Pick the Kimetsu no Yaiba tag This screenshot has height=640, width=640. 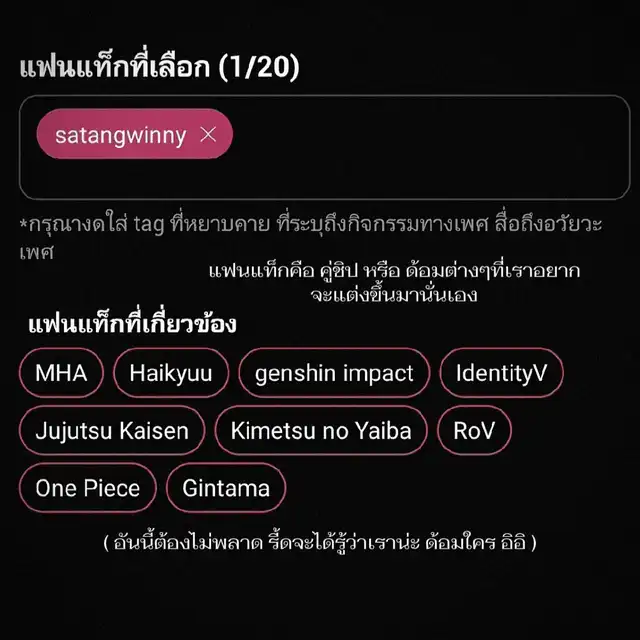tap(320, 432)
